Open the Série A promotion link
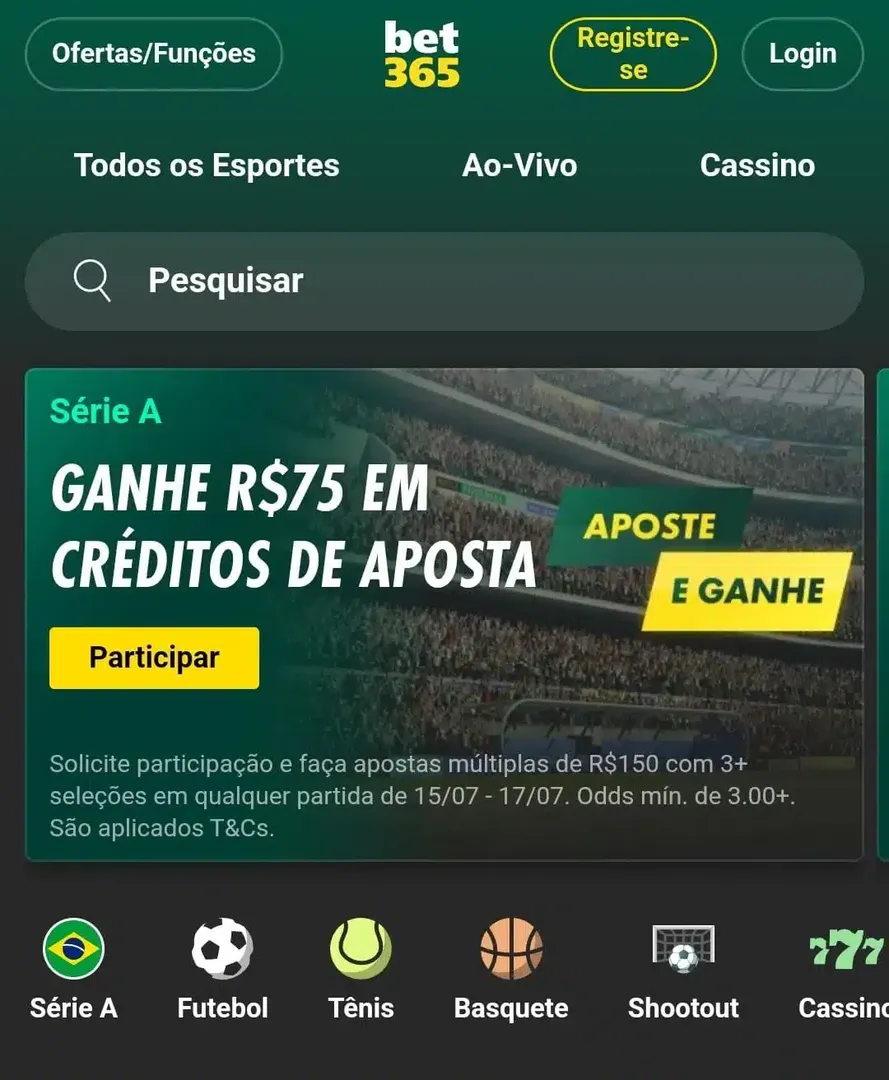Image resolution: width=889 pixels, height=1080 pixels. point(106,410)
